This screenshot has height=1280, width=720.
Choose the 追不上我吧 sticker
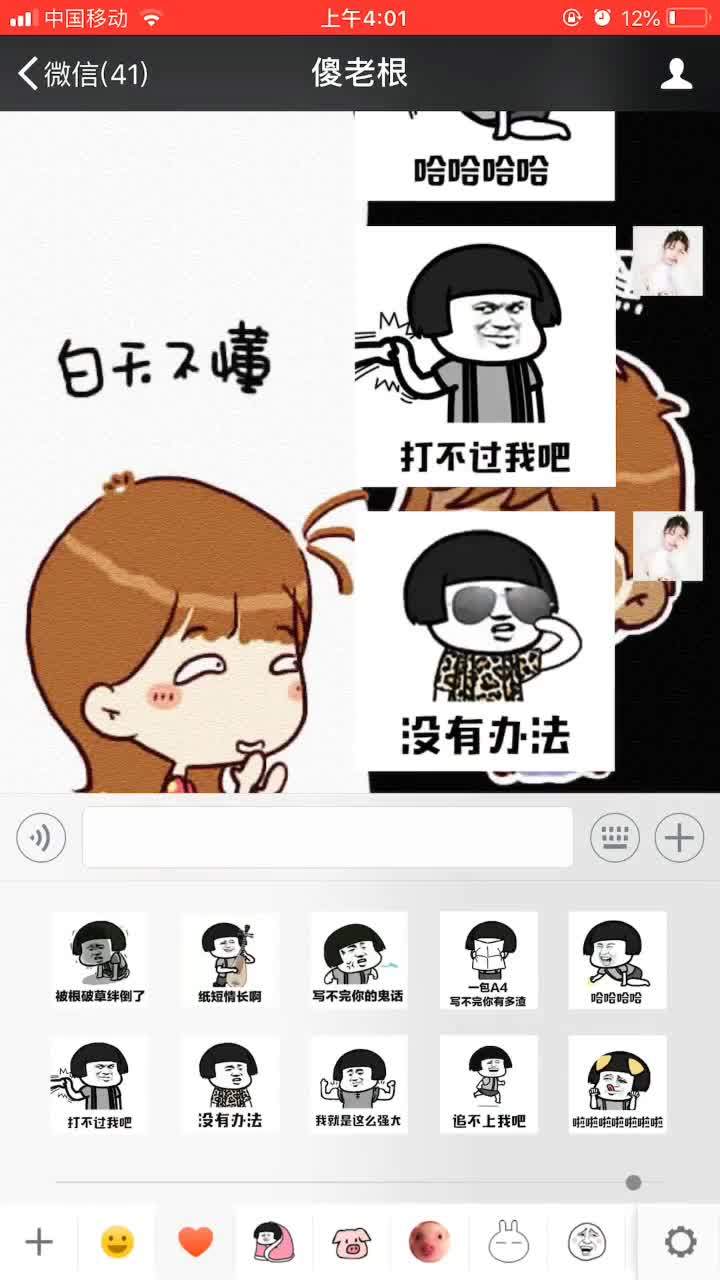pos(488,1084)
